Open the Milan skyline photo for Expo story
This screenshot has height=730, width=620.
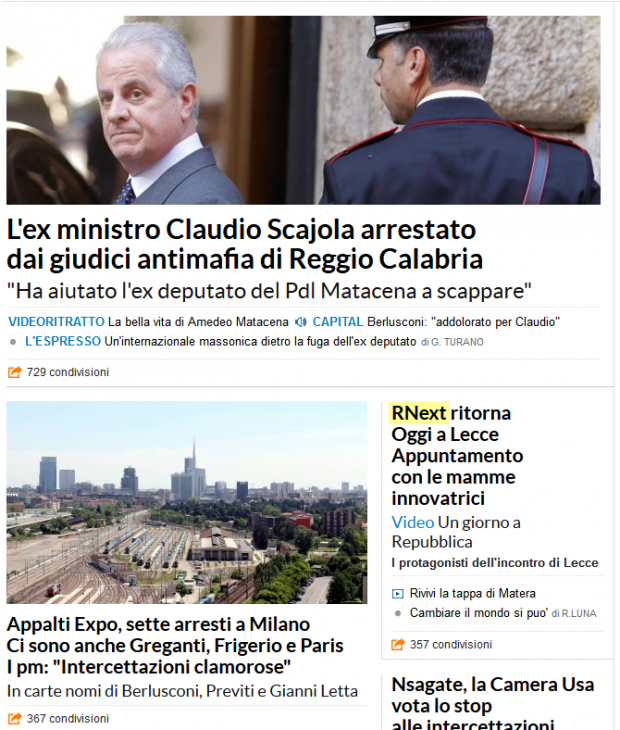tap(187, 503)
